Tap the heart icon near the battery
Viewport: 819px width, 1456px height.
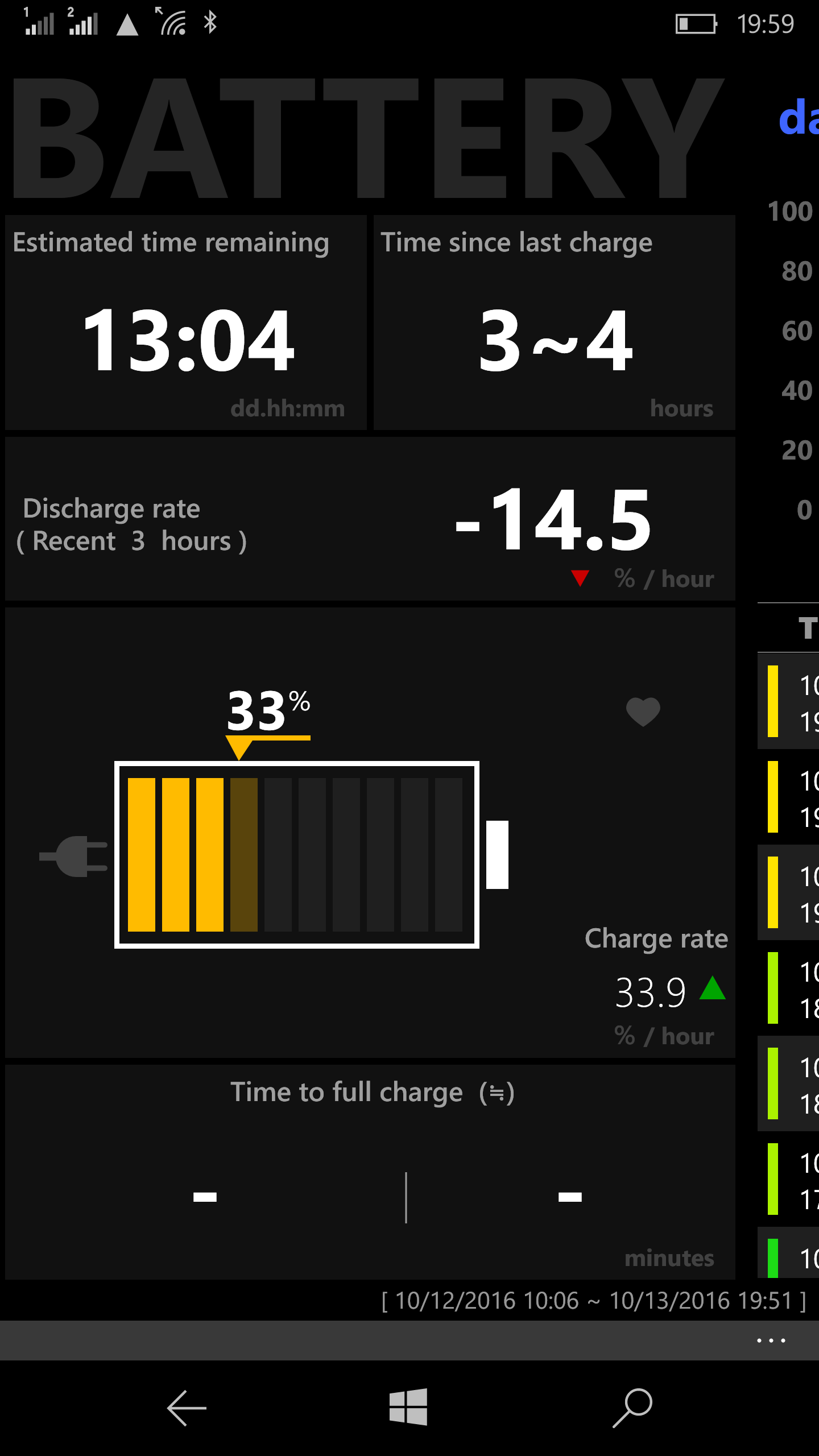tap(643, 712)
